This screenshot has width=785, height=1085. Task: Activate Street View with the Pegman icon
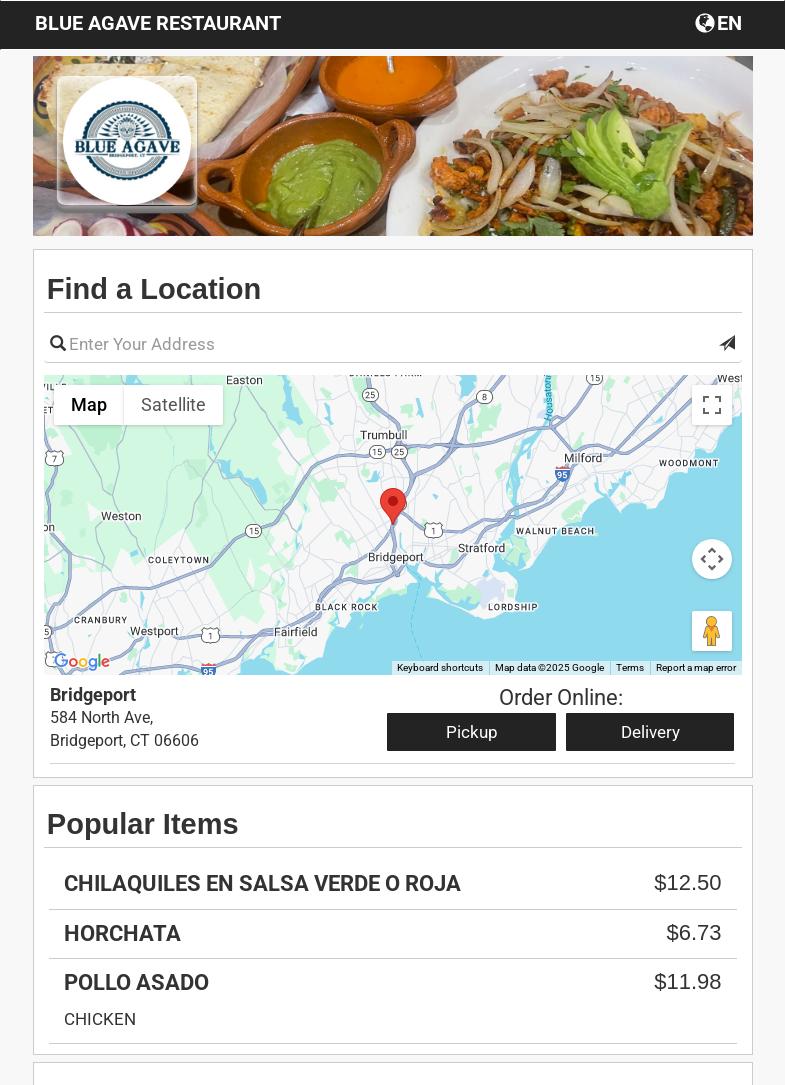712,631
